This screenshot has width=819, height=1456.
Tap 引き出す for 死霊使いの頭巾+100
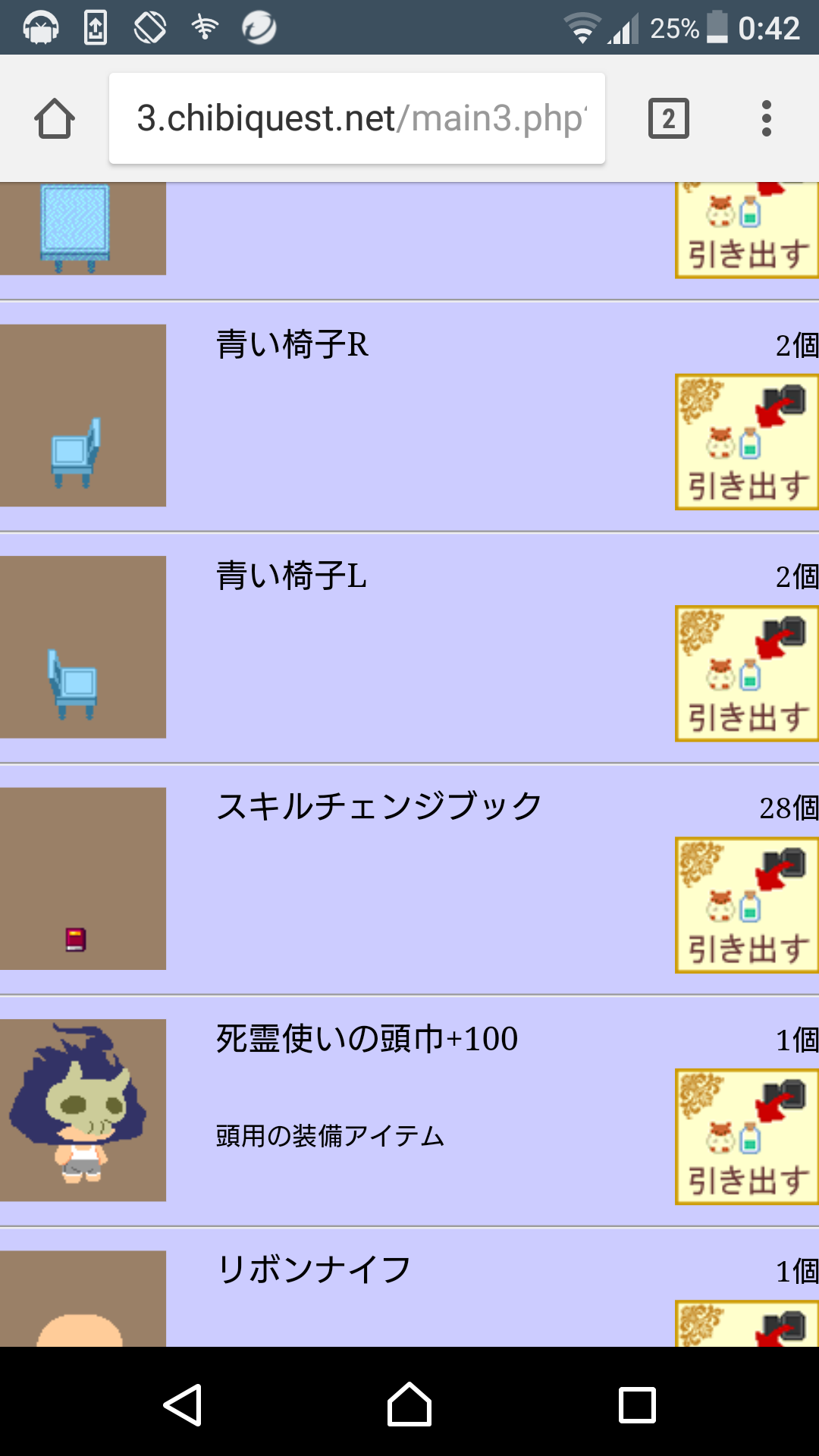click(747, 1137)
